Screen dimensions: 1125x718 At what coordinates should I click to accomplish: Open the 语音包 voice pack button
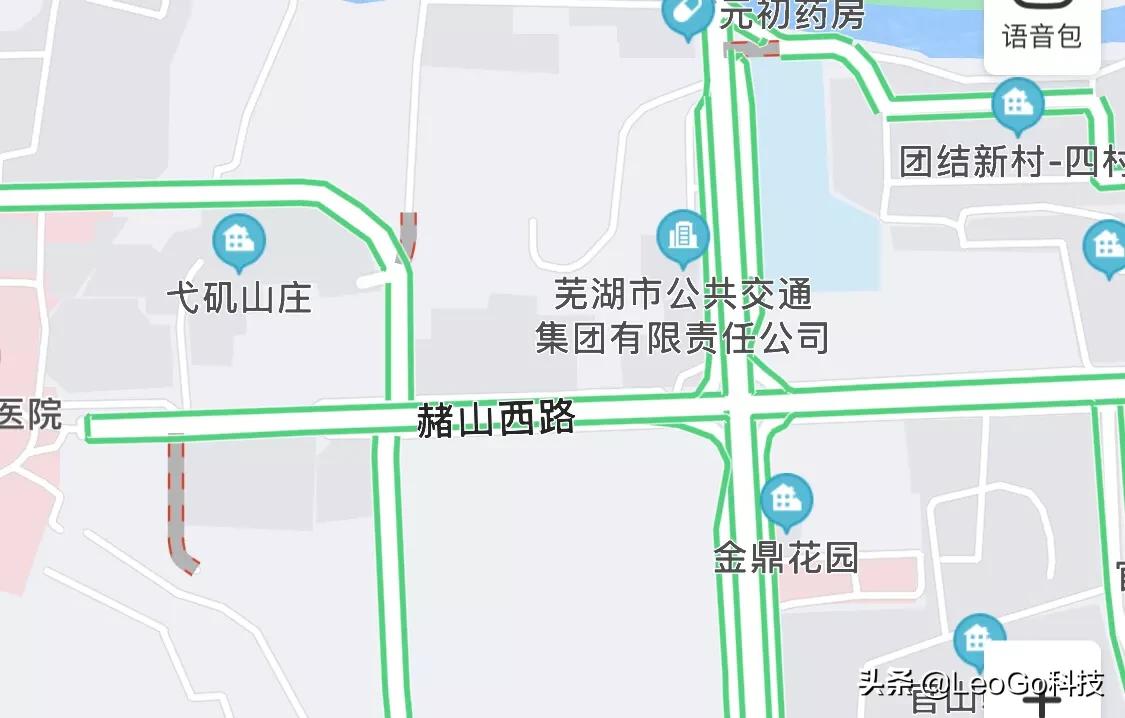pos(1042,33)
